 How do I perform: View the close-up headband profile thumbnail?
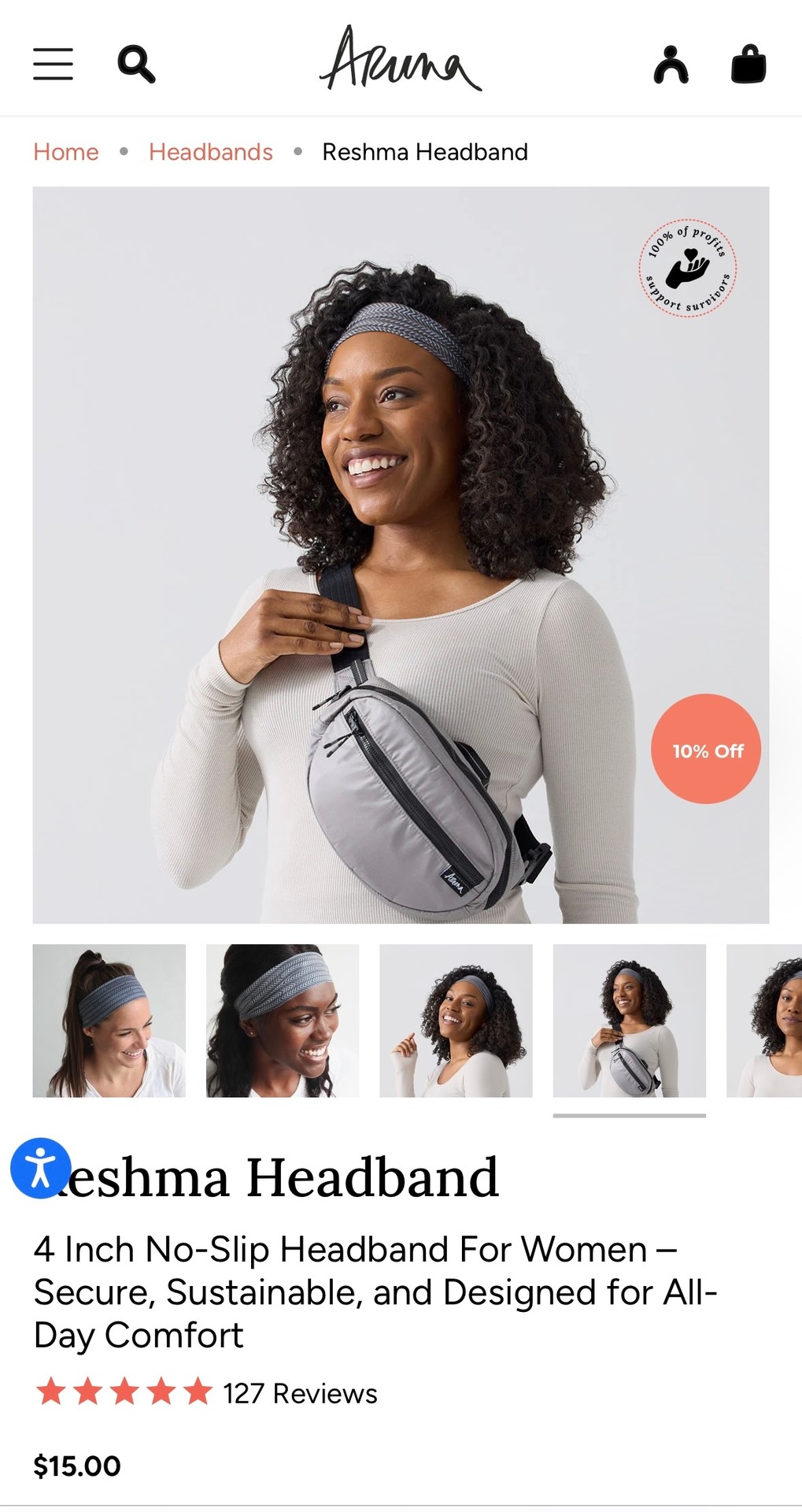point(283,1021)
